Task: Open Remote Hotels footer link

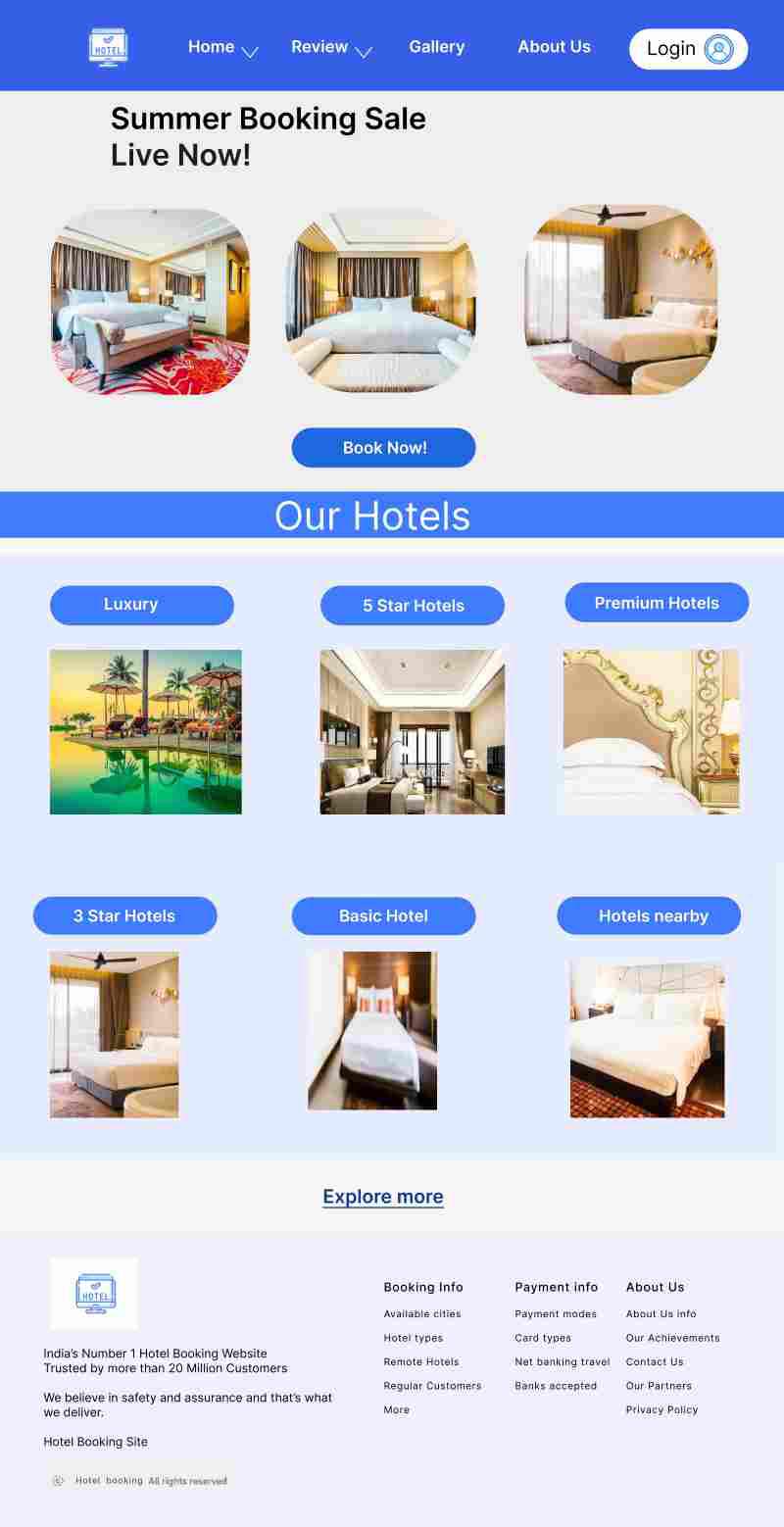Action: 421,1362
